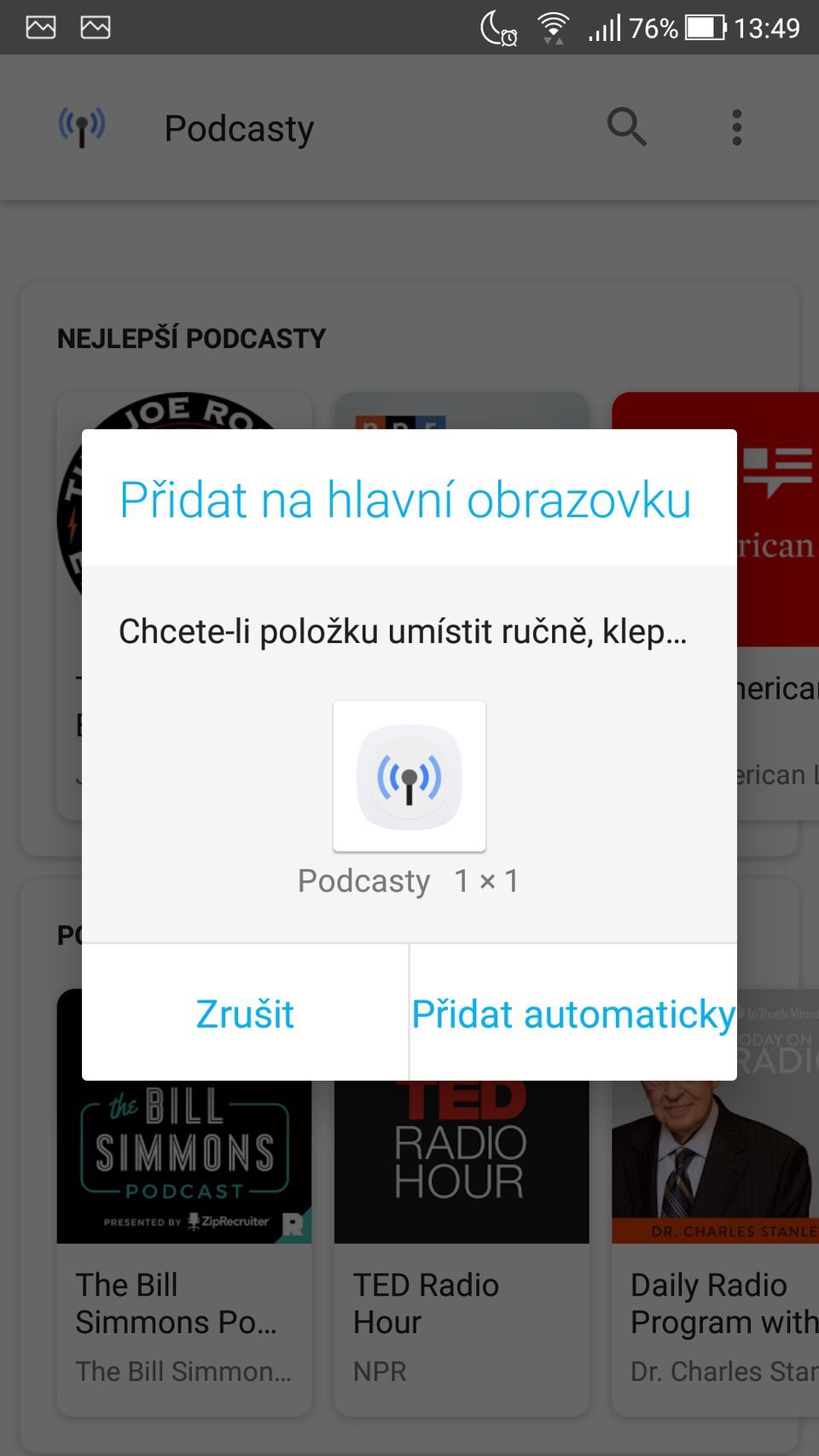Tap the Podcasty 1 × 1 shortcut icon
Screen dimensions: 819x1456
coord(409,776)
